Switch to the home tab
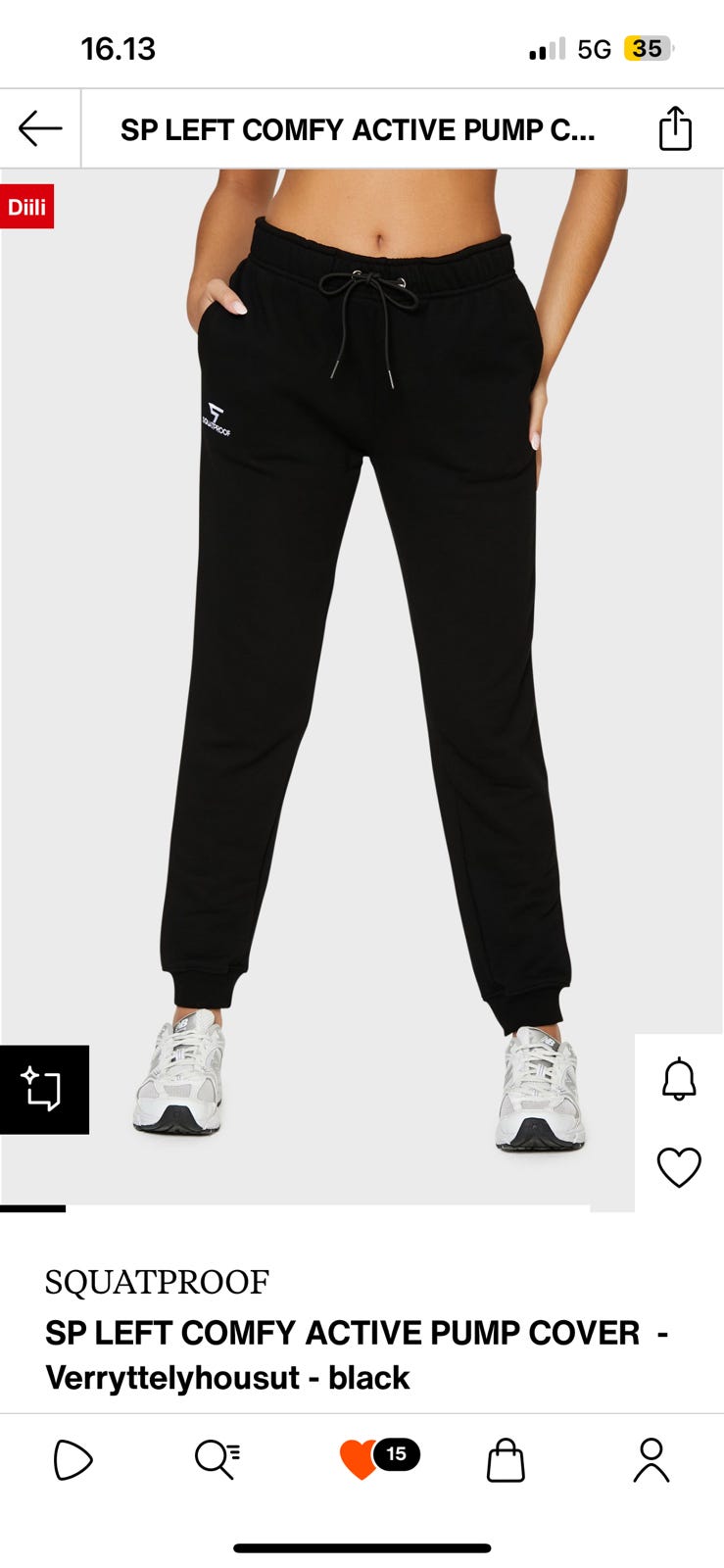724x1568 pixels. [72, 1460]
